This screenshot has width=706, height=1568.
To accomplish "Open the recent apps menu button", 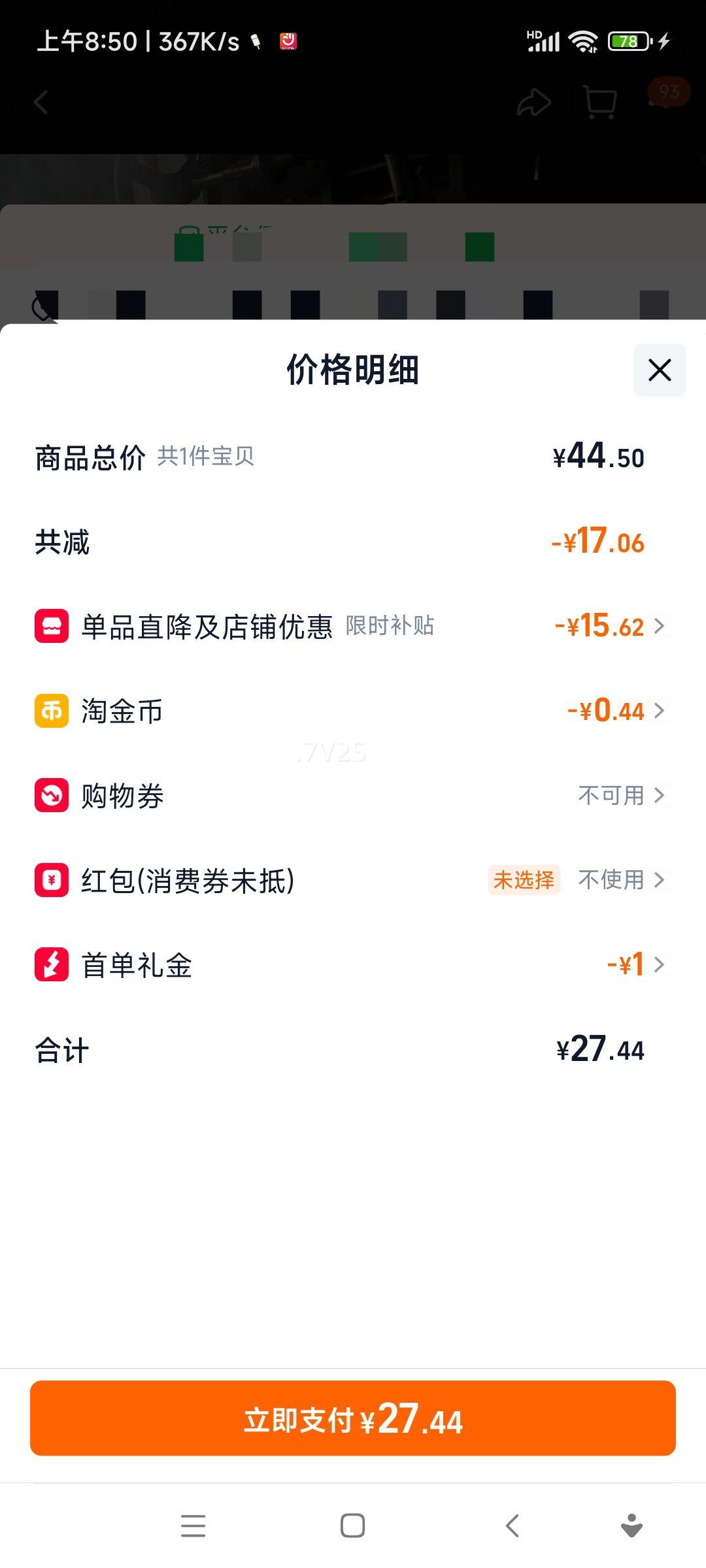I will point(193,1526).
